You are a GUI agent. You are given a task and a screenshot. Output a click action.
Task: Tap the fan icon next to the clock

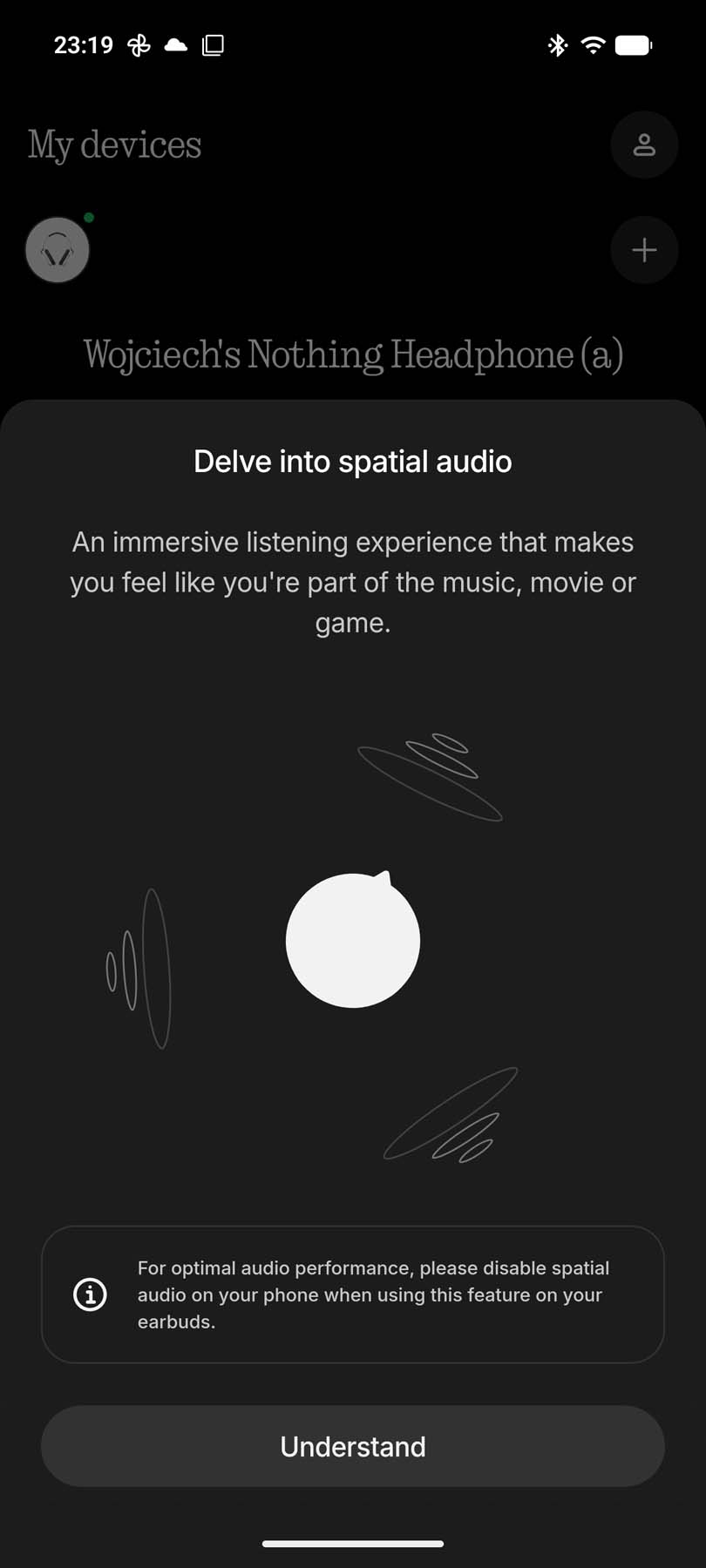[139, 44]
